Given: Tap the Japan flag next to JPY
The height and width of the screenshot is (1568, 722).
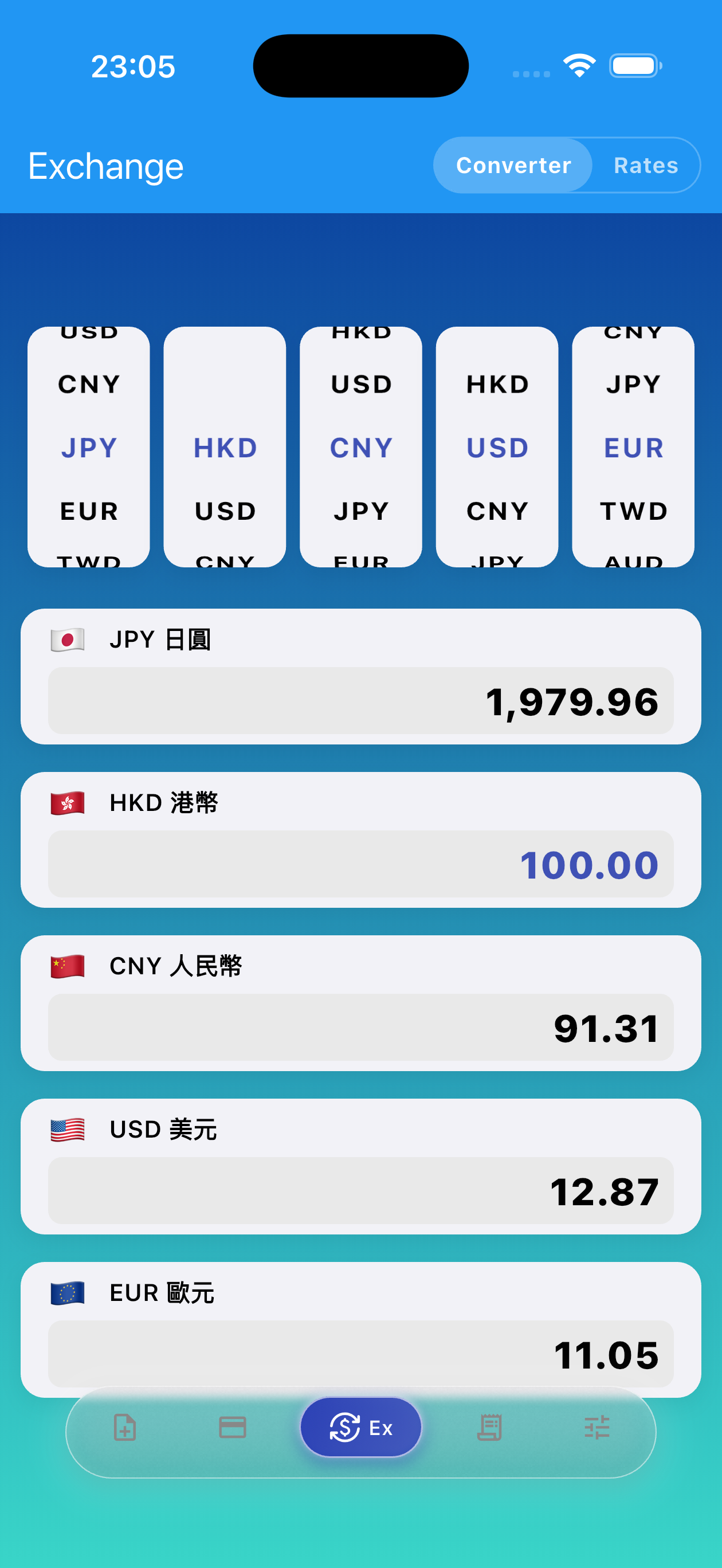Looking at the screenshot, I should tap(68, 640).
